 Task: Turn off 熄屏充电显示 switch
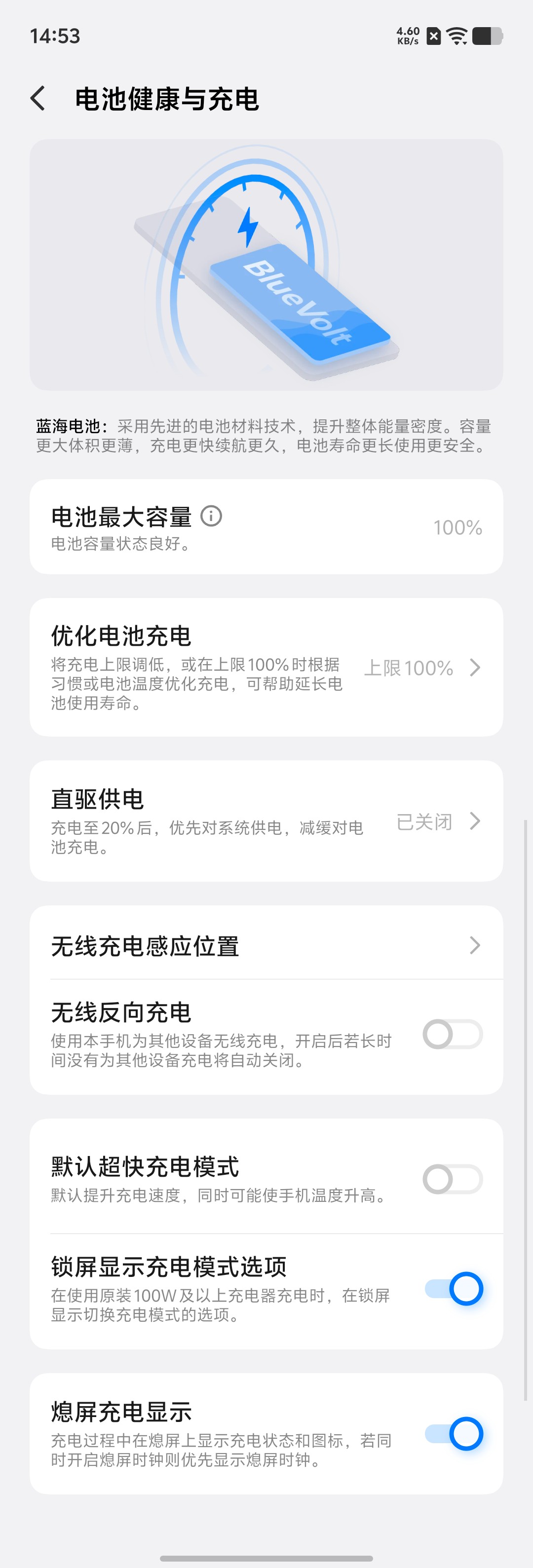[x=454, y=1433]
